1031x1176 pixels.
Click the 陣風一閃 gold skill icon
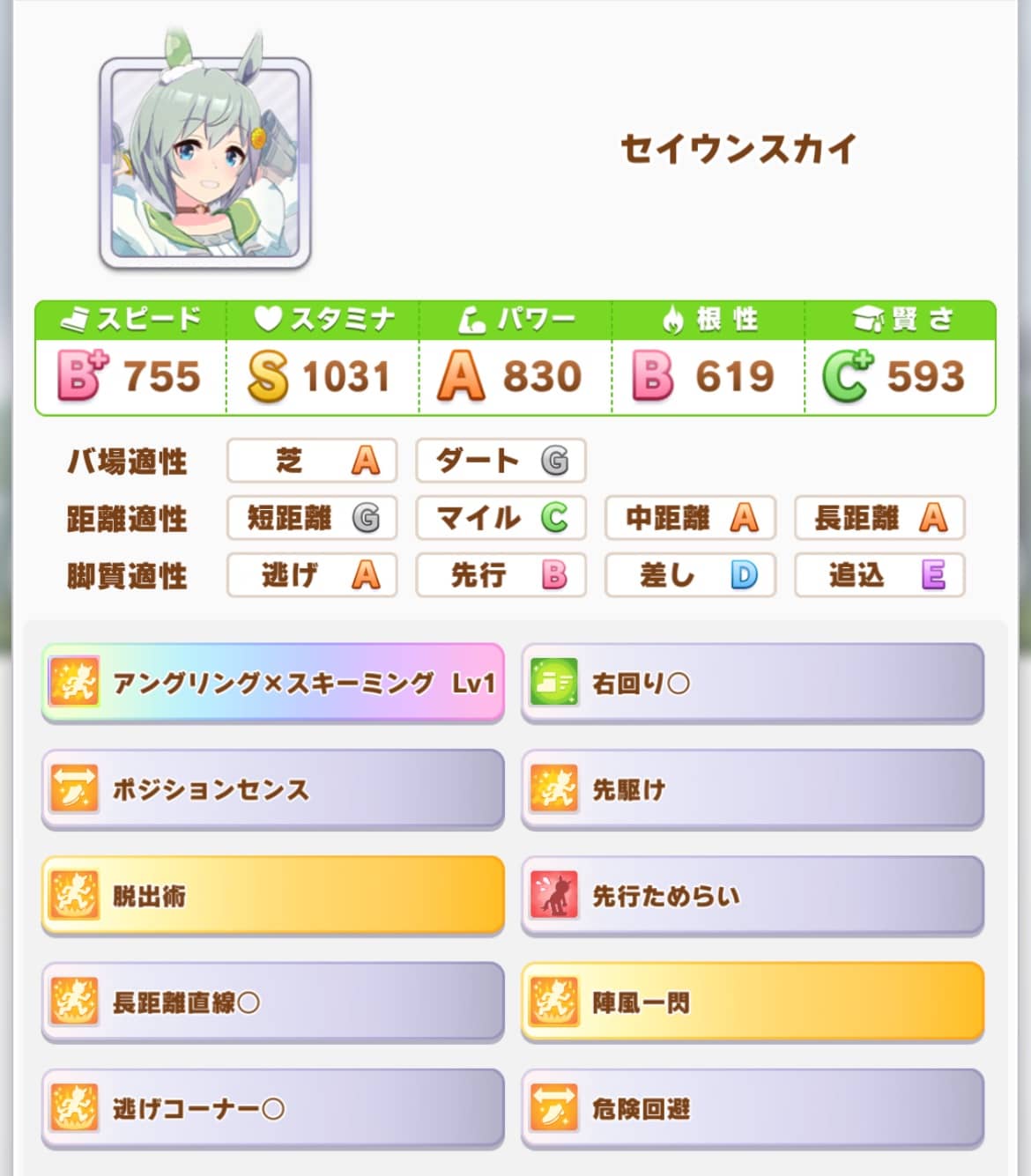tap(554, 1002)
